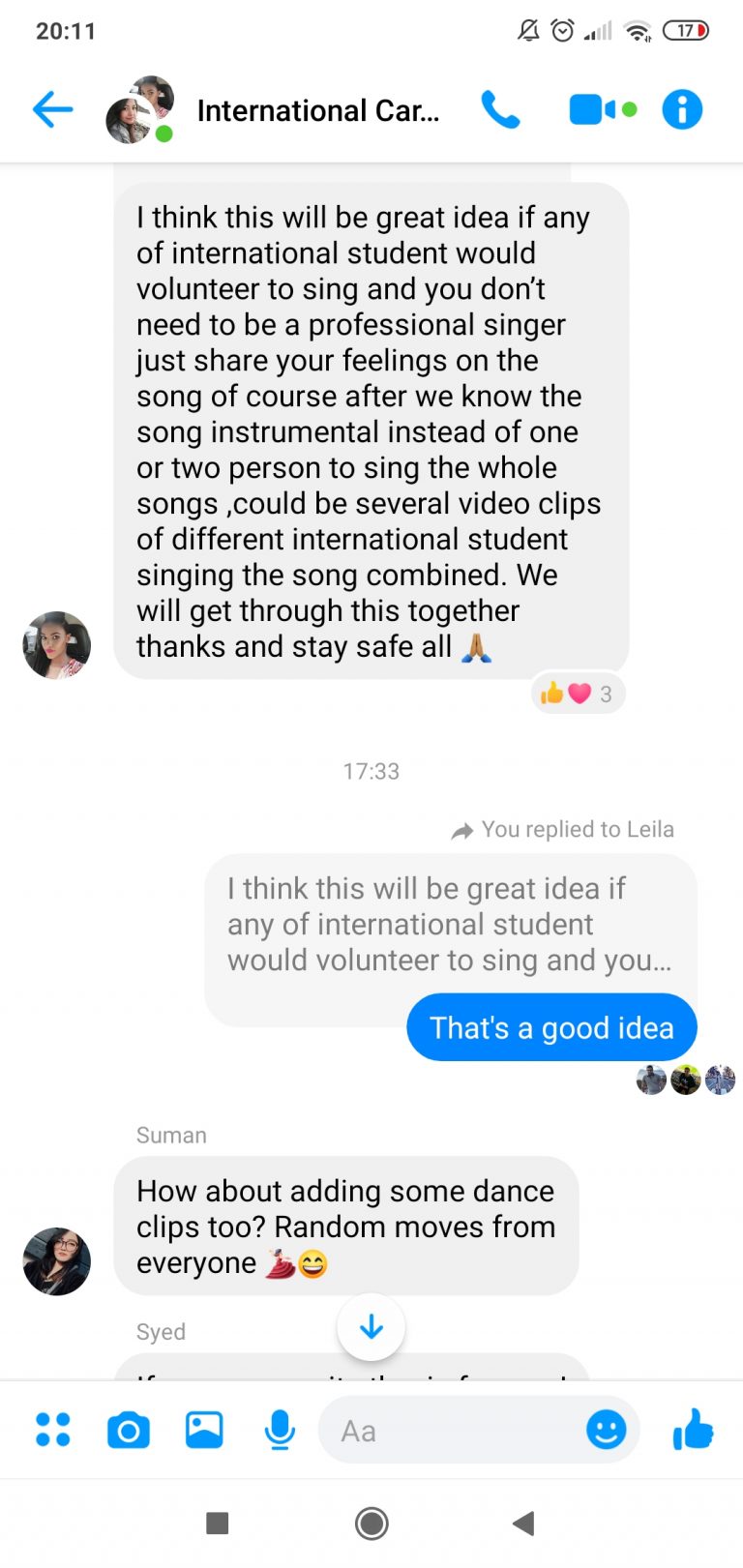Open the camera to take a photo
Viewport: 743px width, 1568px height.
pos(128,1430)
